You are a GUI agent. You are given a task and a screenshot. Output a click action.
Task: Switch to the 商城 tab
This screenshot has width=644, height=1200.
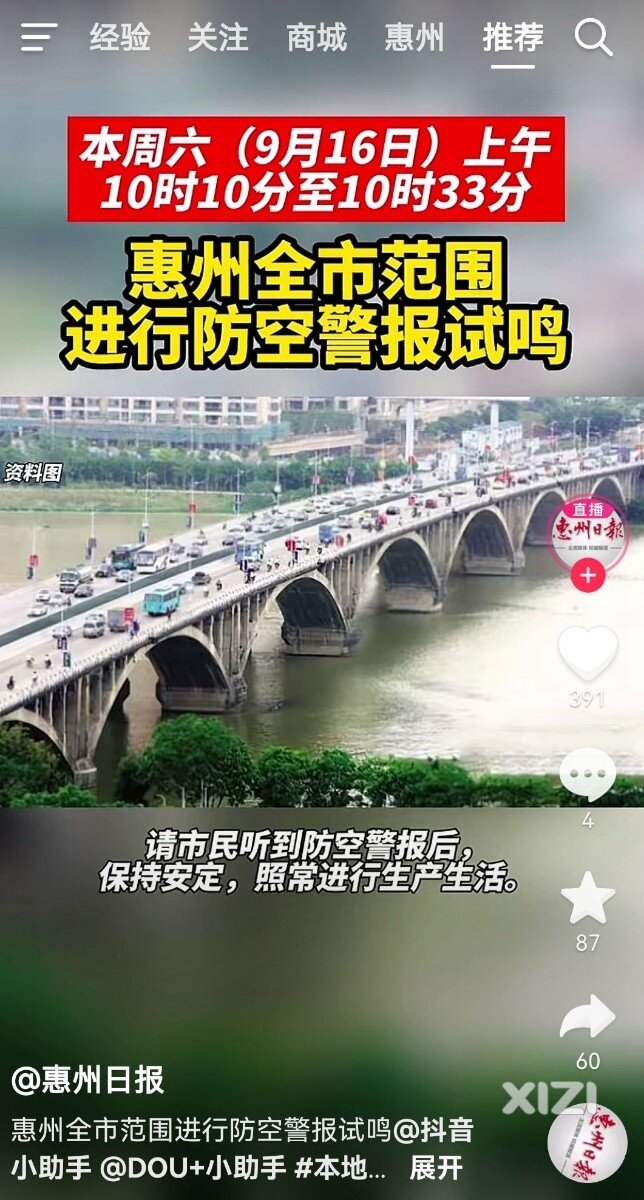point(316,38)
